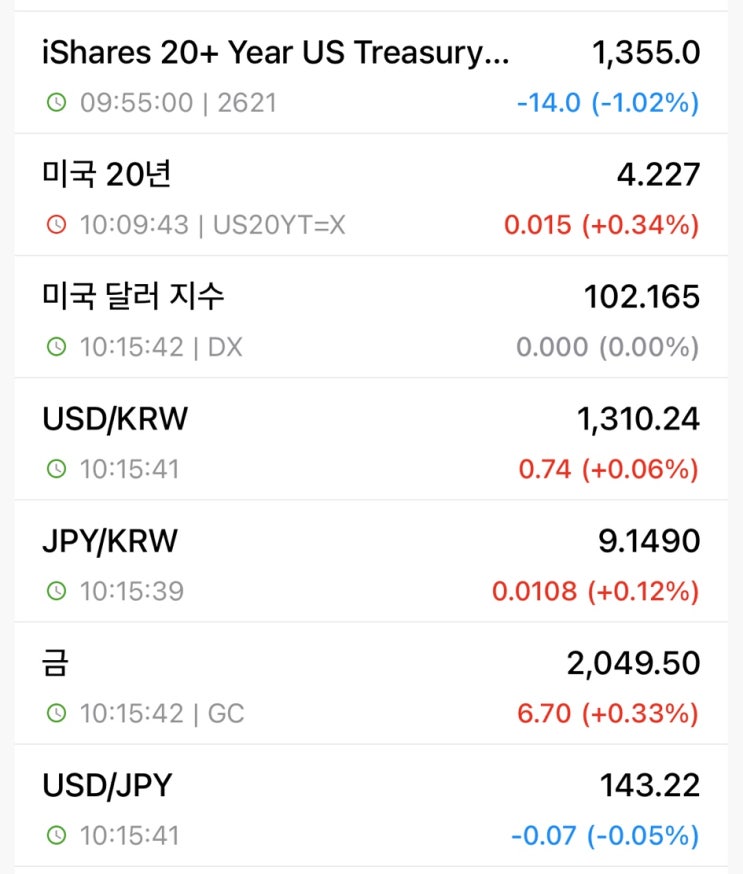Select the USD/KRW exchange rate row
The height and width of the screenshot is (874, 743).
371,440
